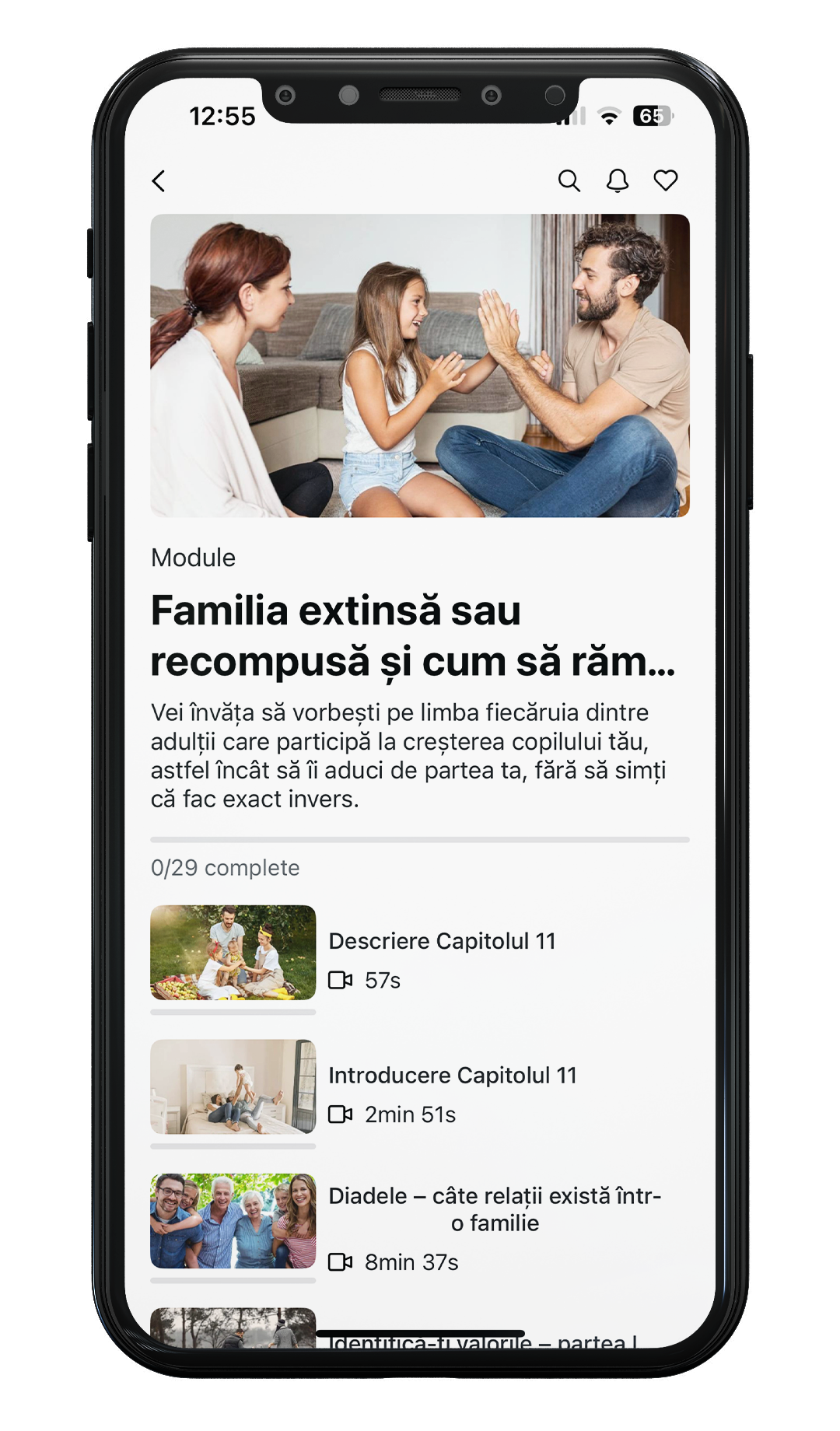Go back using the arrow icon

click(159, 181)
